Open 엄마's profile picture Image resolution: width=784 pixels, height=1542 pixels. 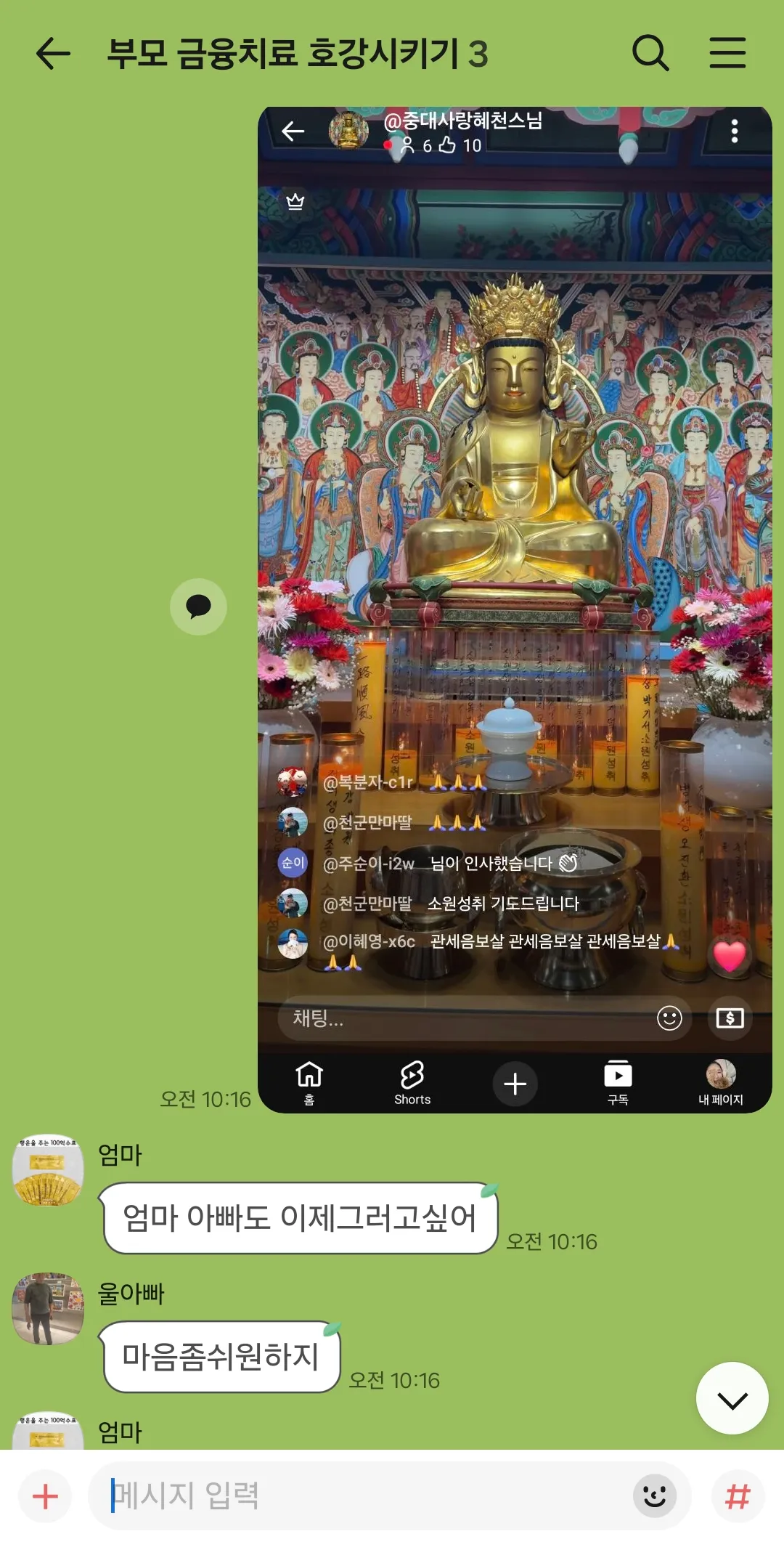[x=48, y=1170]
